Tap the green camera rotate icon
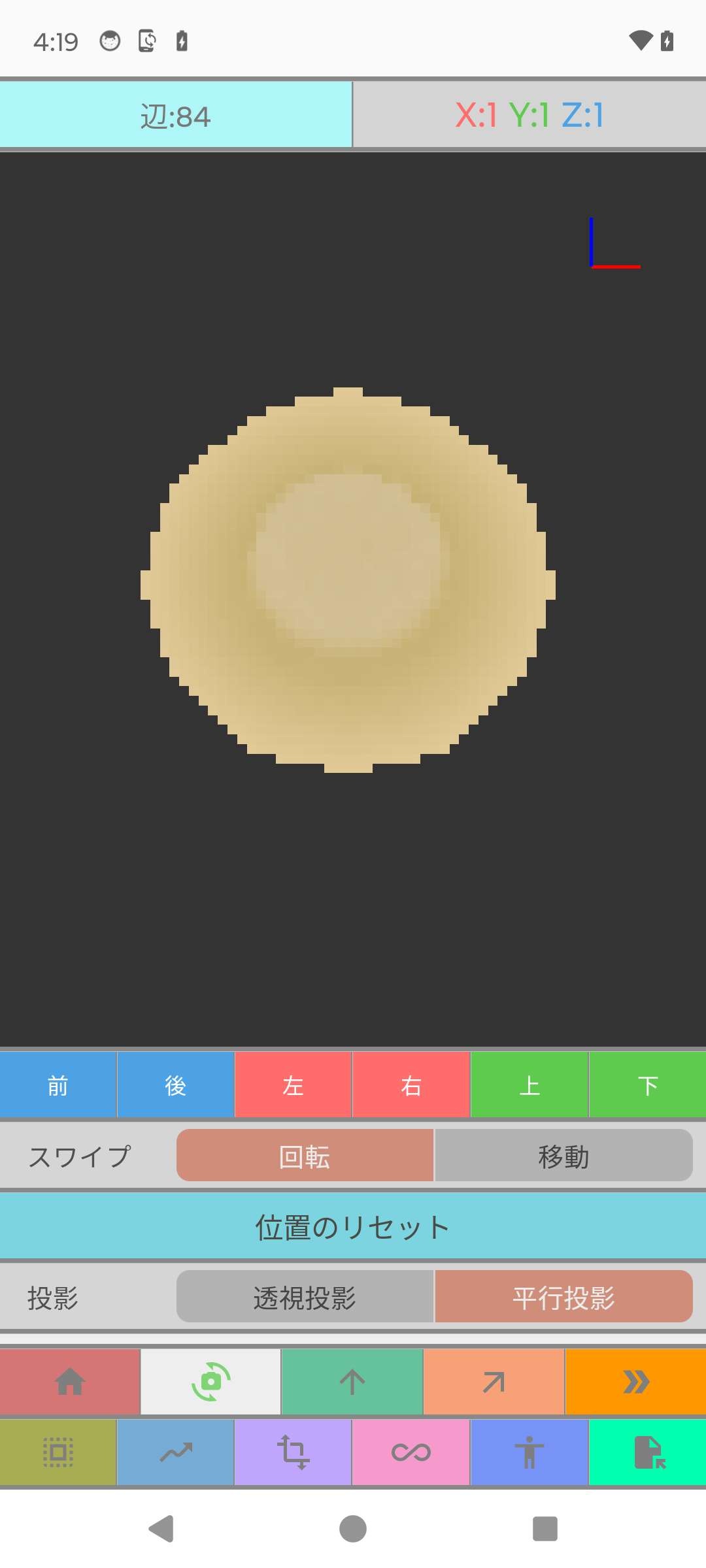This screenshot has height=1568, width=706. click(x=210, y=1382)
